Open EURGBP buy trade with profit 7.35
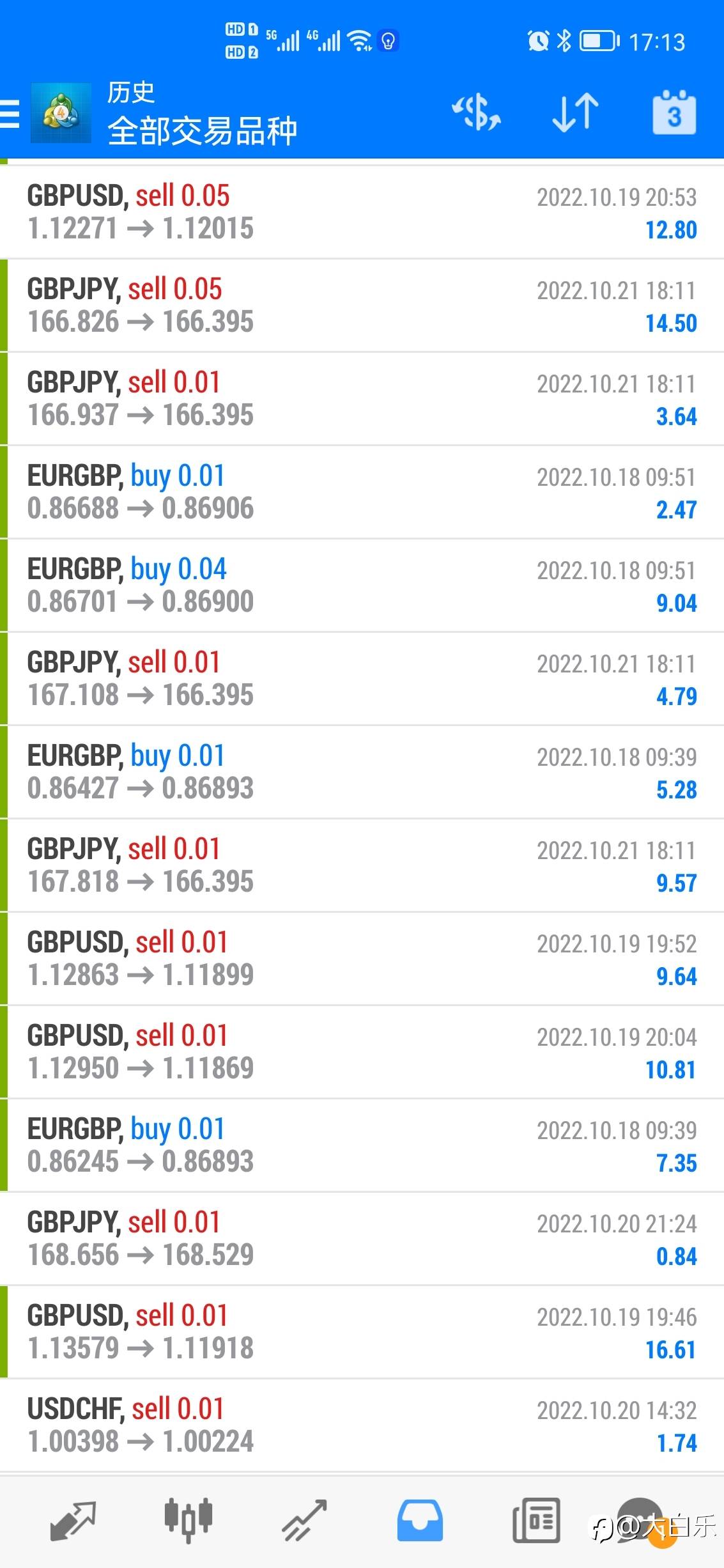Screen dimensions: 724x1568 [x=362, y=1145]
